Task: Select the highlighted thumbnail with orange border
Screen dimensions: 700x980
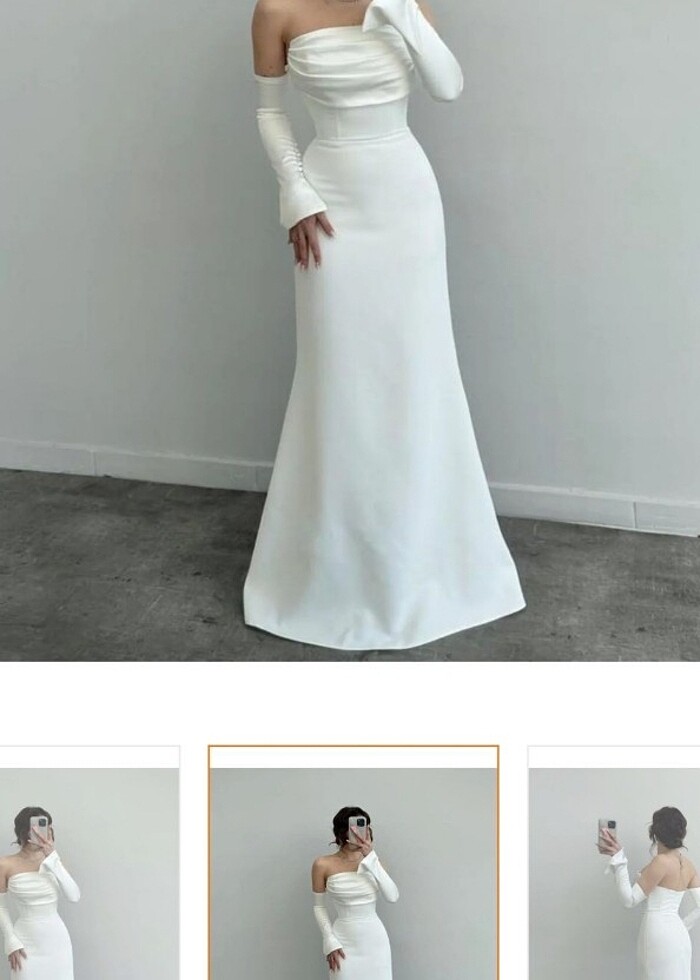Action: point(353,862)
